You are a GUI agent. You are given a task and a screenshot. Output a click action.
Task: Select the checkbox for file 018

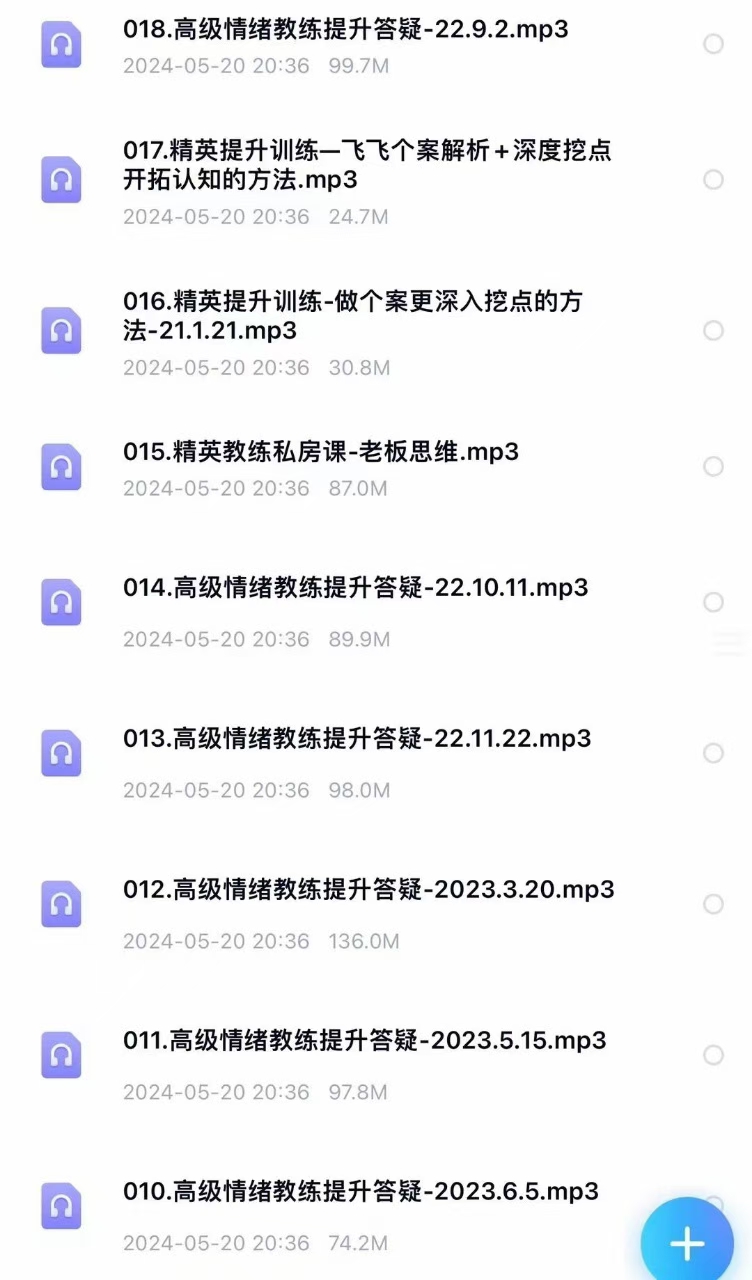click(713, 44)
